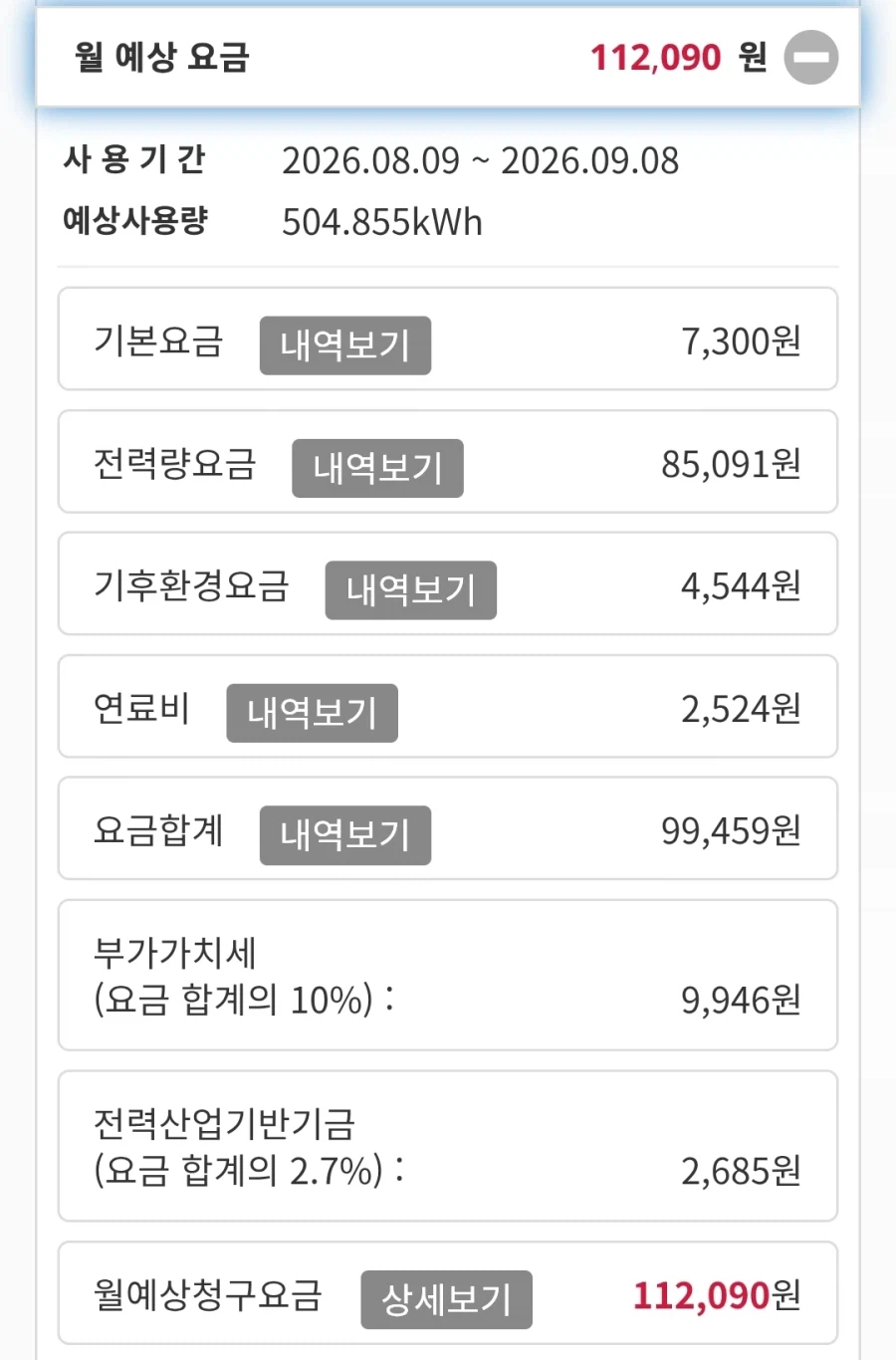View 내역보기 for 기본요금
The width and height of the screenshot is (896, 1360).
345,345
